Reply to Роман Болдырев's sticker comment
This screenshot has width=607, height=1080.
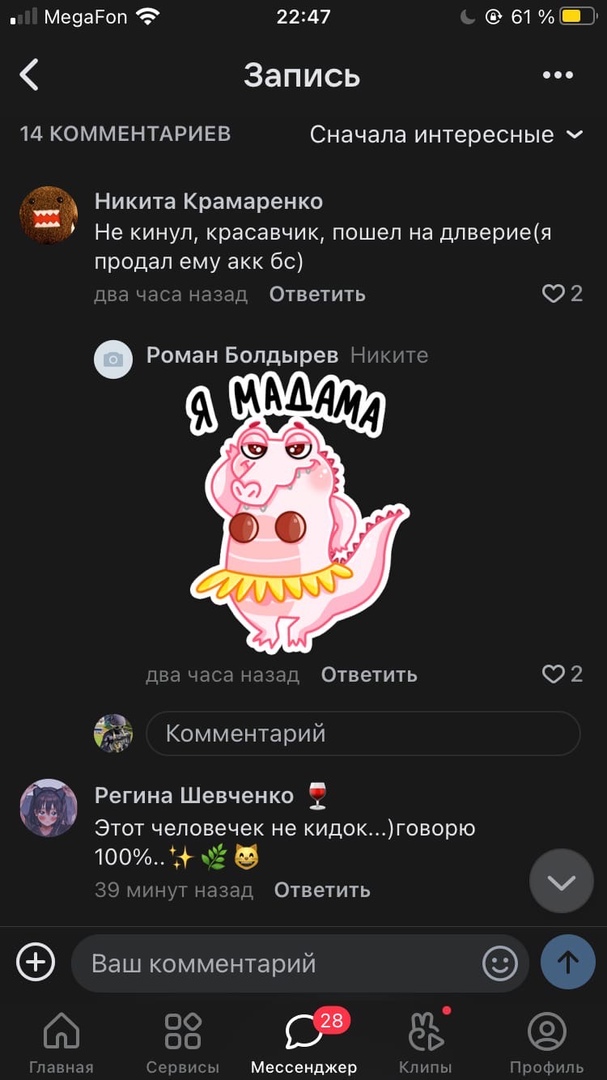tap(369, 674)
